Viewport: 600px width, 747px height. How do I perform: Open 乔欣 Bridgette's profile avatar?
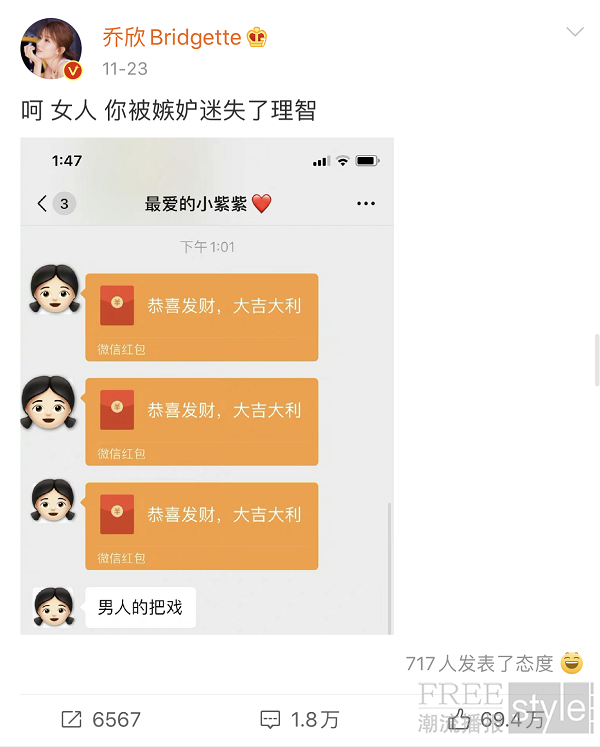[x=51, y=47]
